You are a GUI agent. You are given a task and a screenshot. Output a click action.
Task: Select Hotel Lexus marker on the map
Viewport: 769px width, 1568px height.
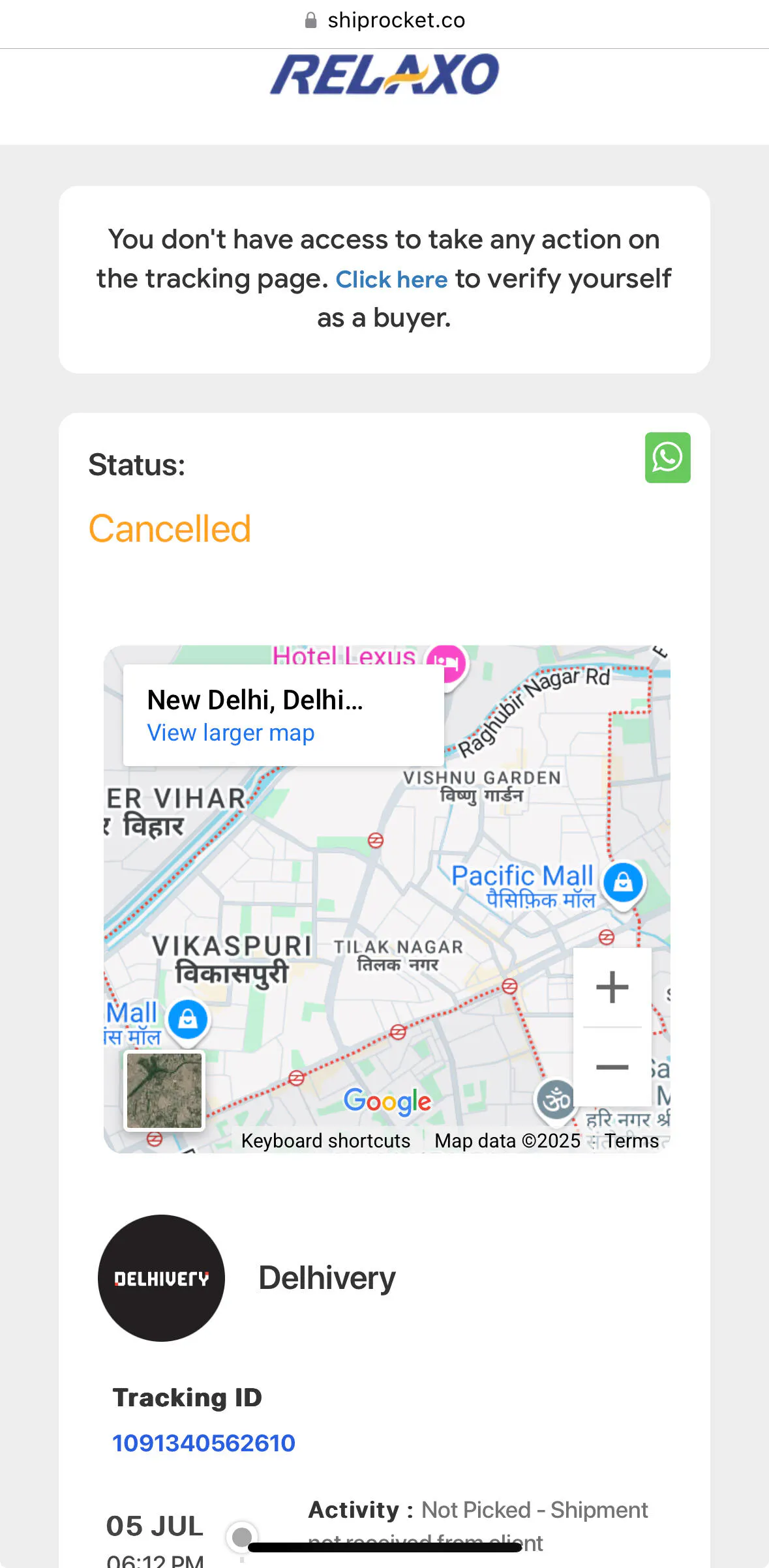[447, 662]
